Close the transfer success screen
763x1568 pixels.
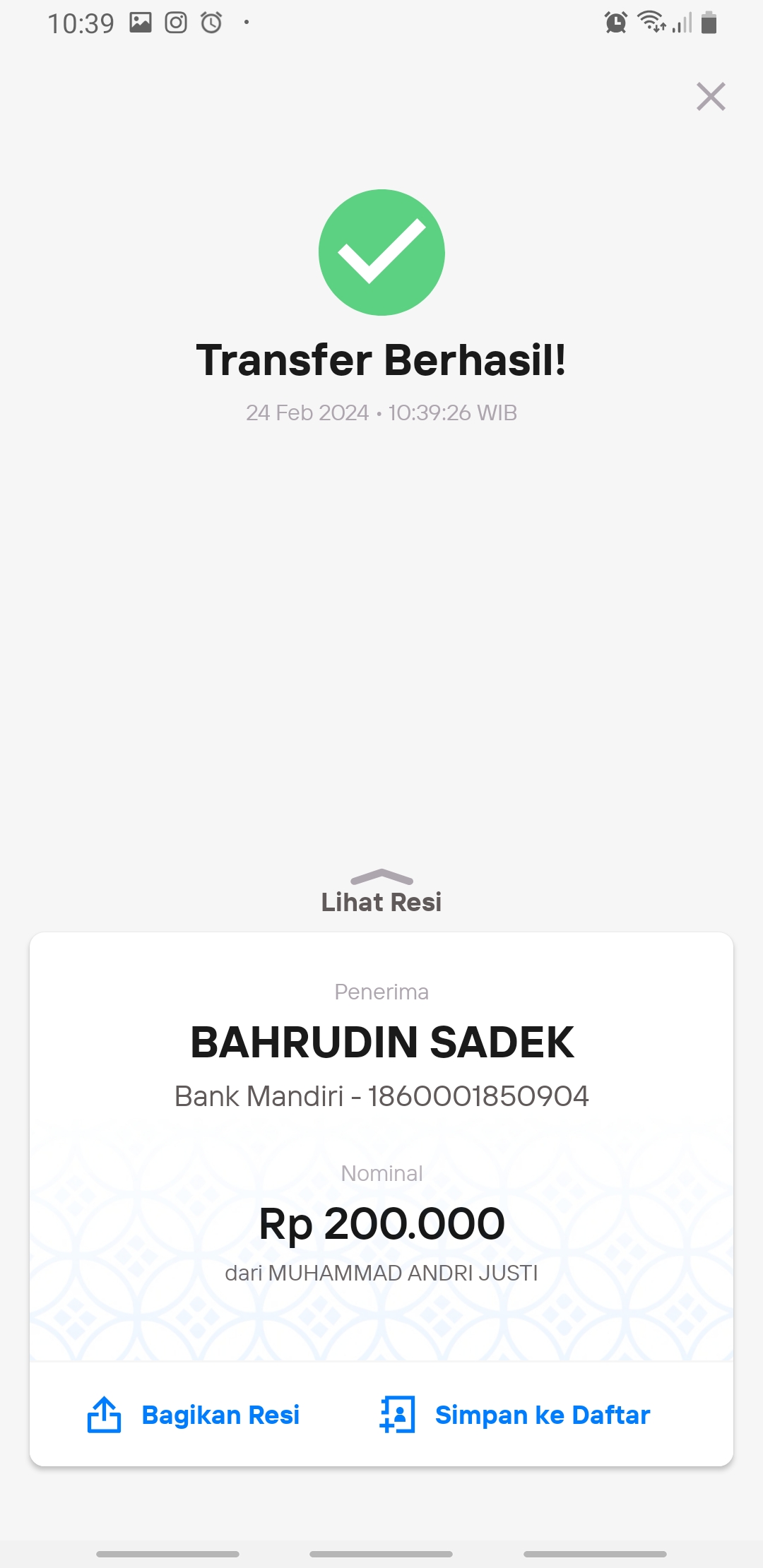711,97
